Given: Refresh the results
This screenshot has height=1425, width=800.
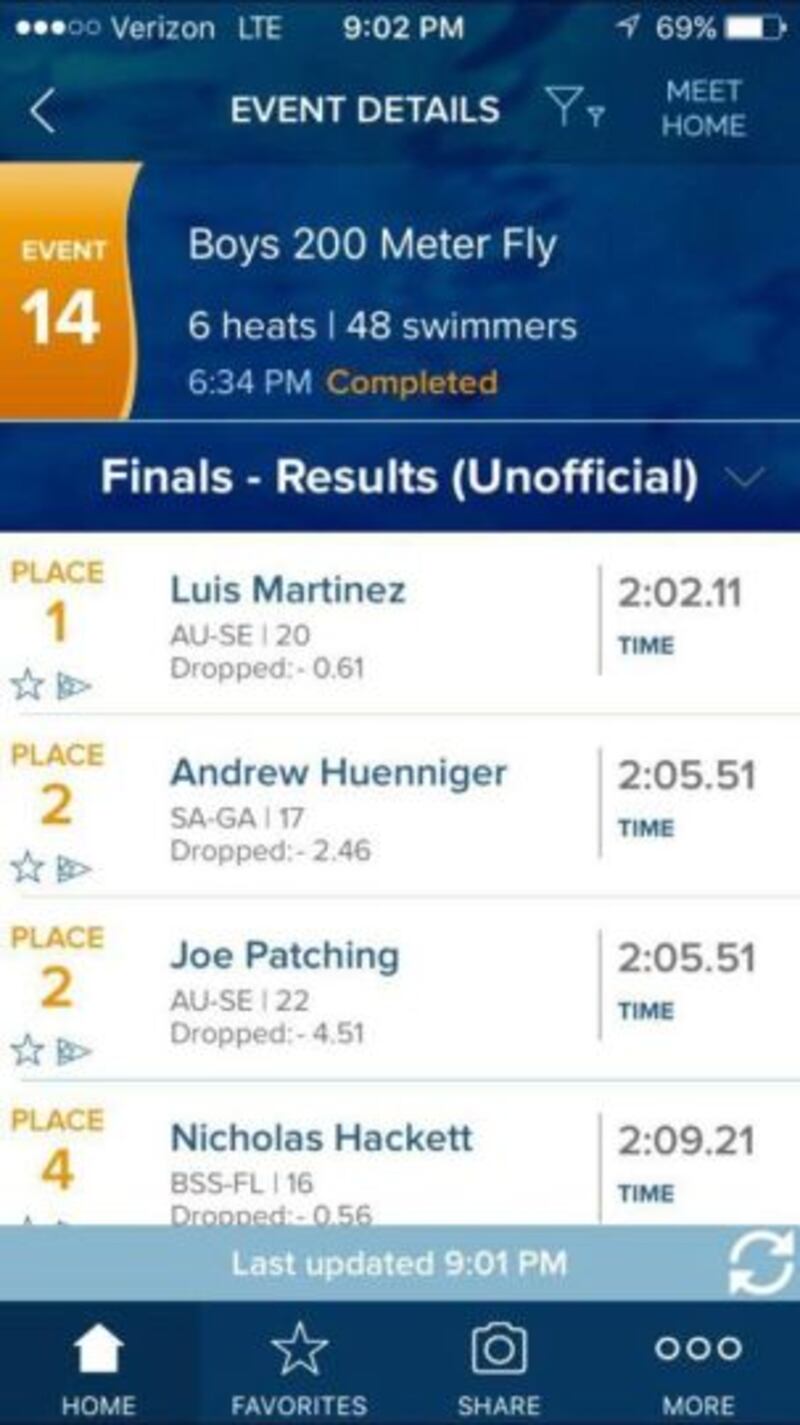Looking at the screenshot, I should coord(759,1262).
